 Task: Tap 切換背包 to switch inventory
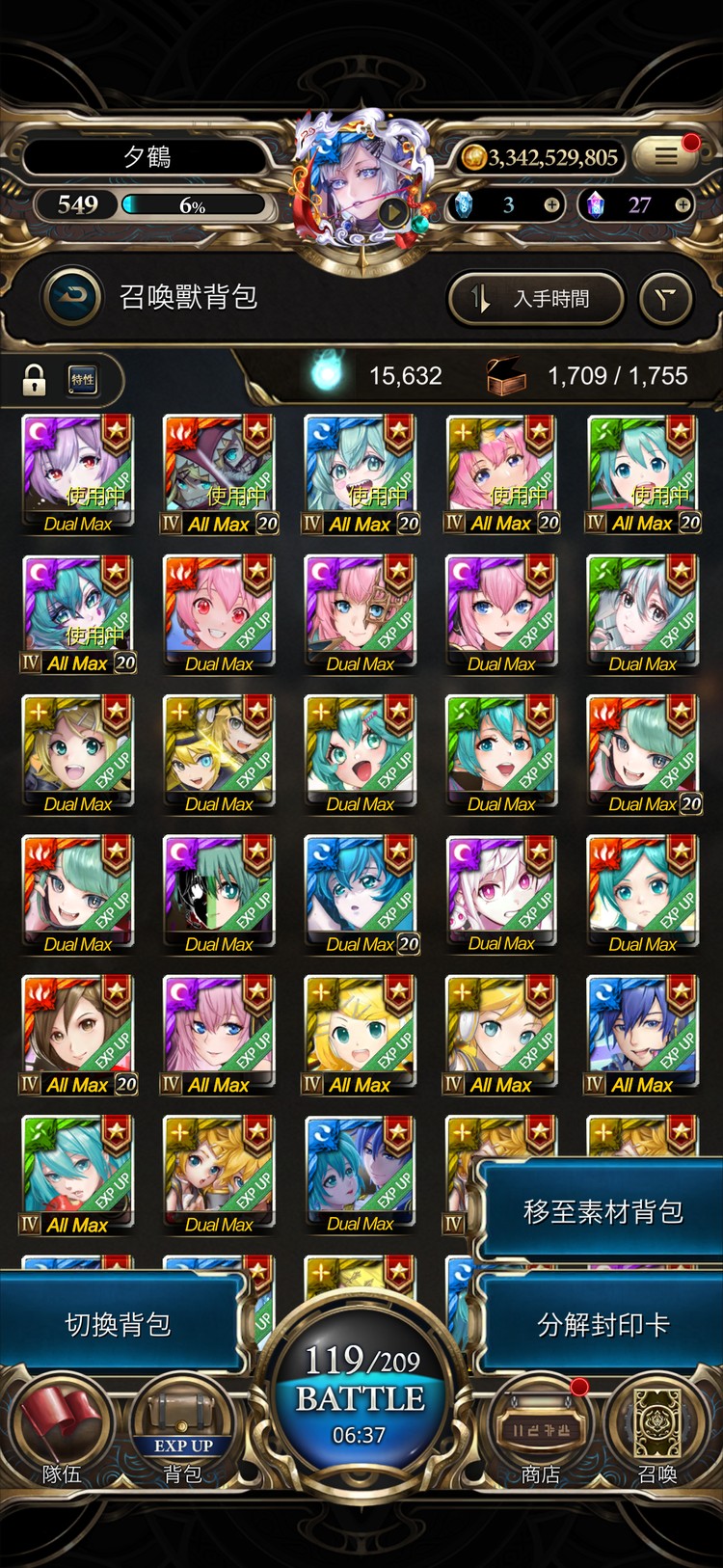(118, 1324)
